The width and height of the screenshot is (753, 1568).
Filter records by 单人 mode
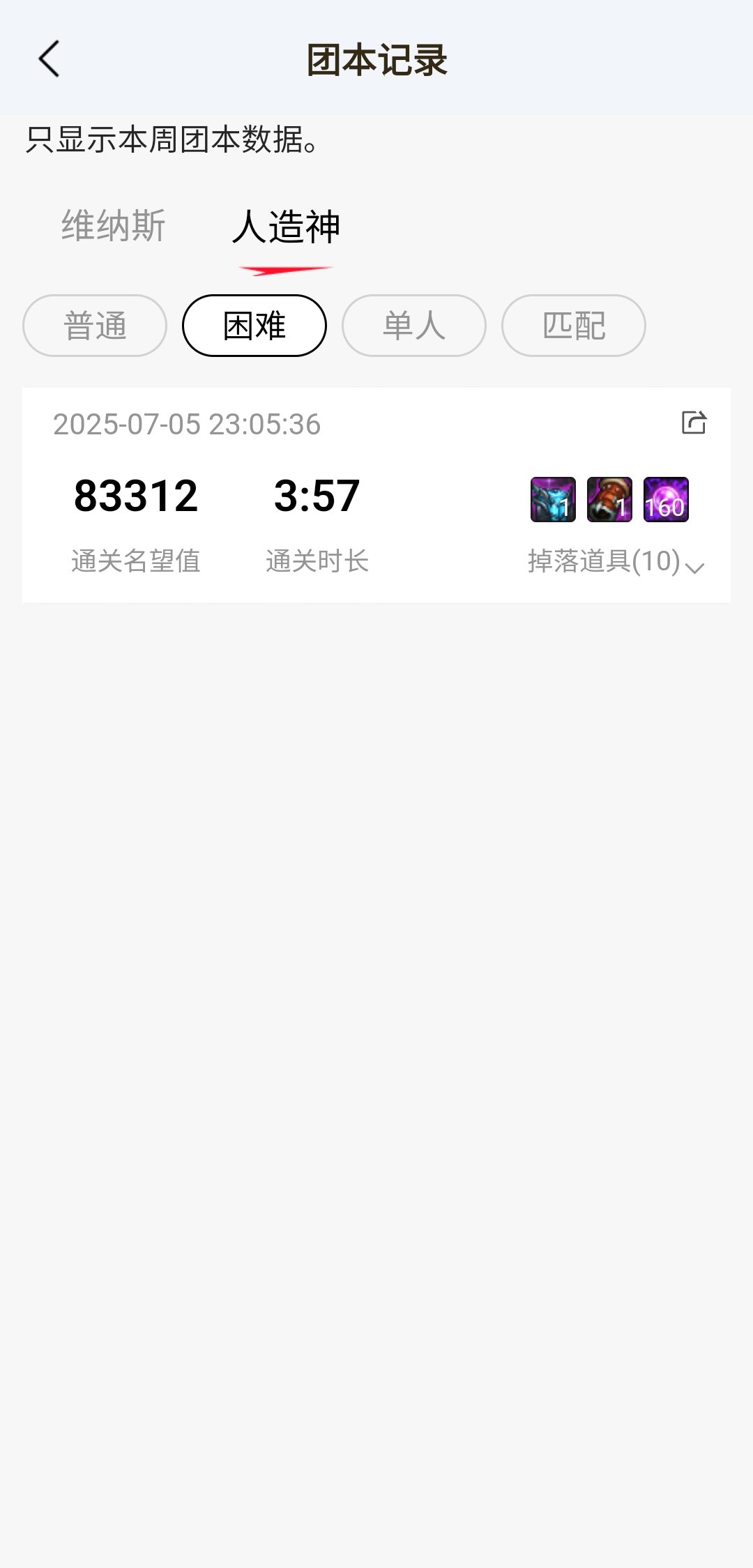tap(414, 326)
